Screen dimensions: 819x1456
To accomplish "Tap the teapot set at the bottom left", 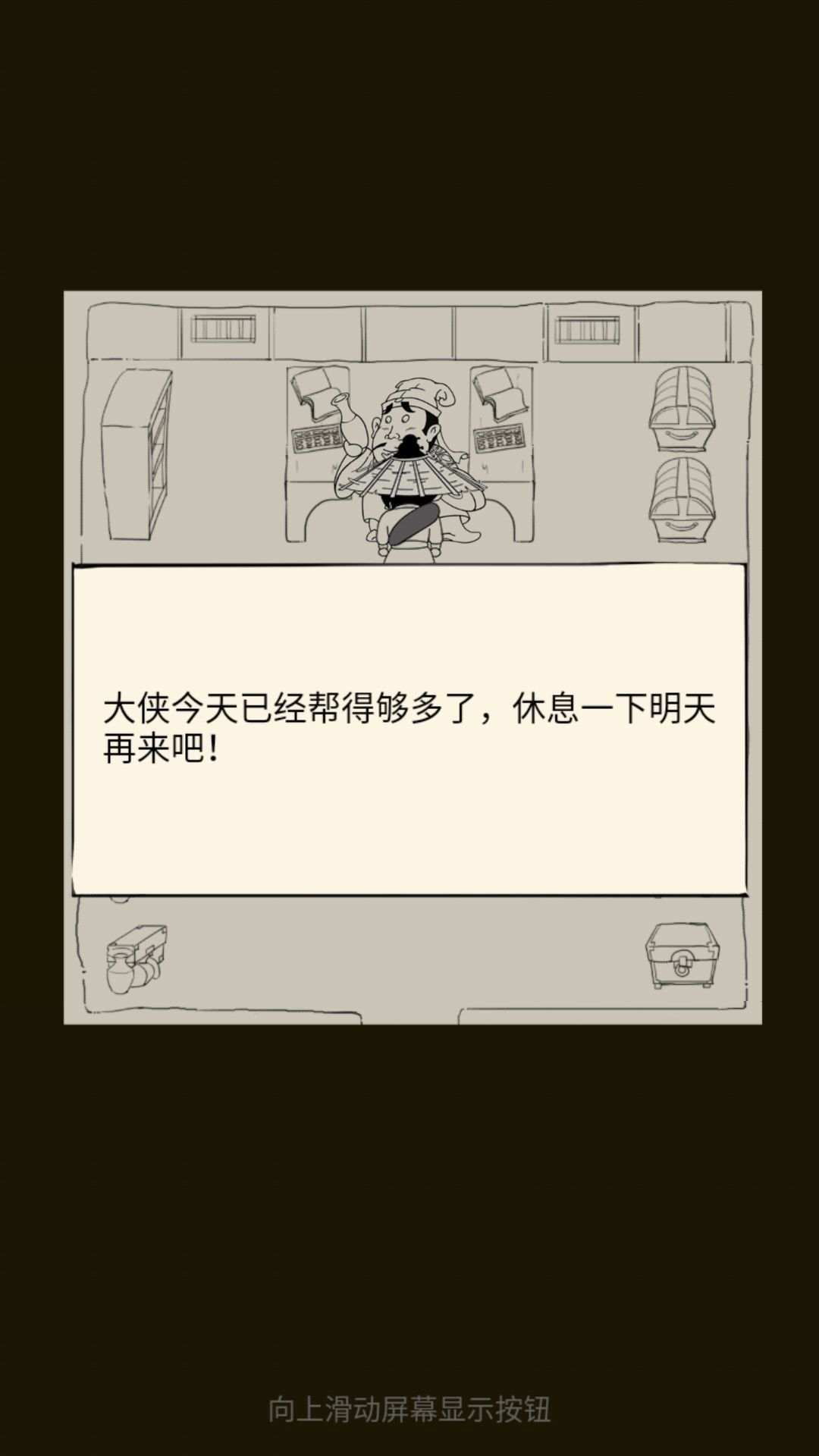I will point(140,959).
